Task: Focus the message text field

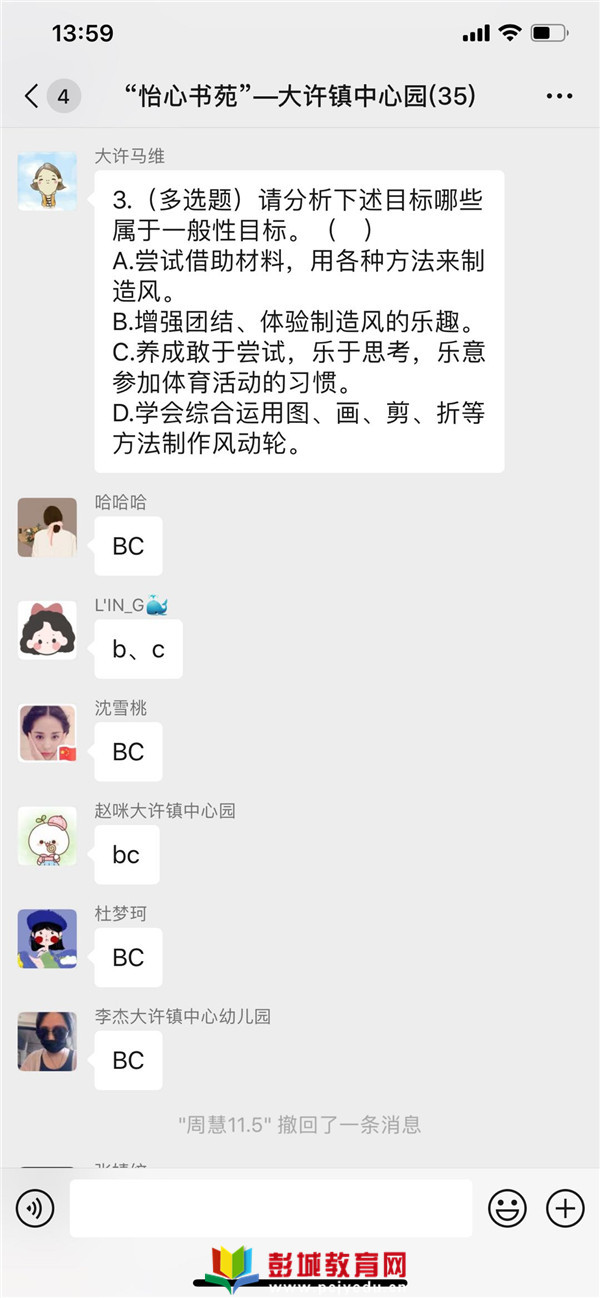Action: (x=270, y=1208)
